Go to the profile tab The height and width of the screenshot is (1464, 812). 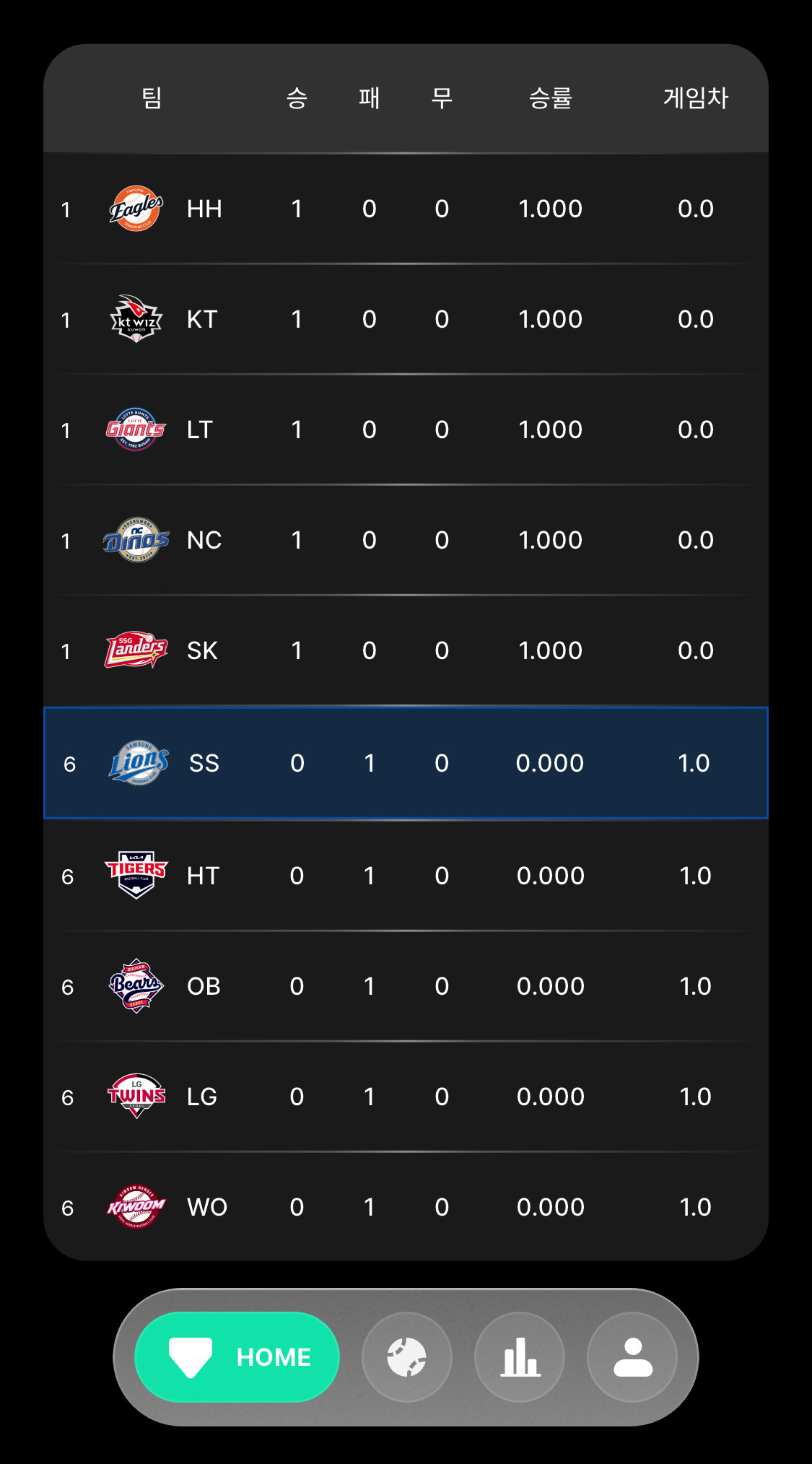pyautogui.click(x=632, y=1357)
